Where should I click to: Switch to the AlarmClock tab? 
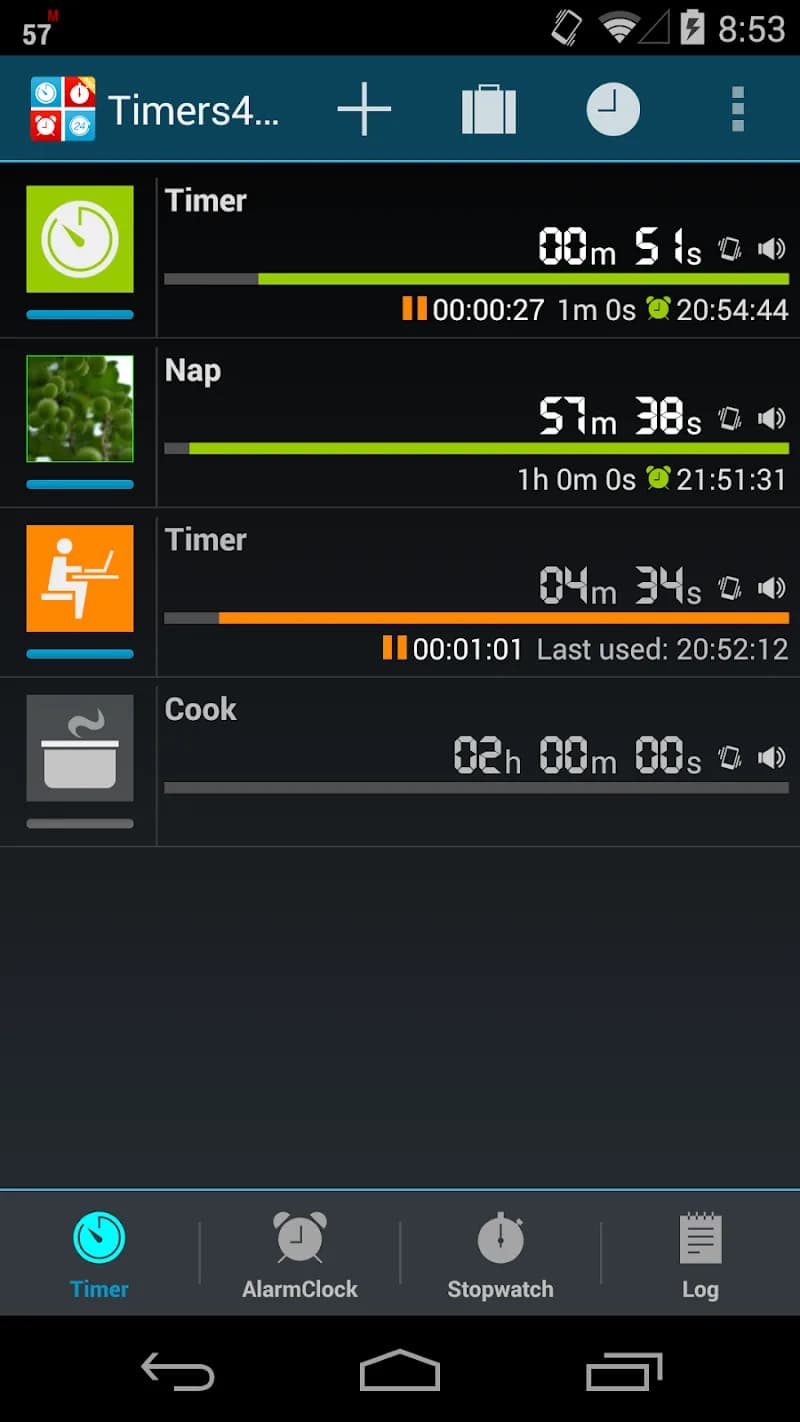click(x=299, y=1255)
